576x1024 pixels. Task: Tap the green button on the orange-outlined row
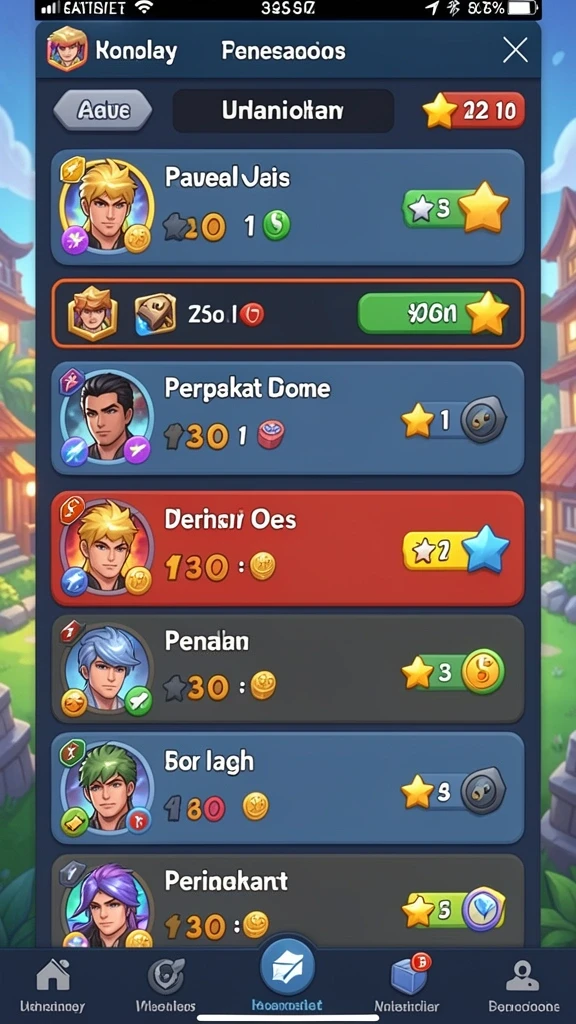[433, 313]
